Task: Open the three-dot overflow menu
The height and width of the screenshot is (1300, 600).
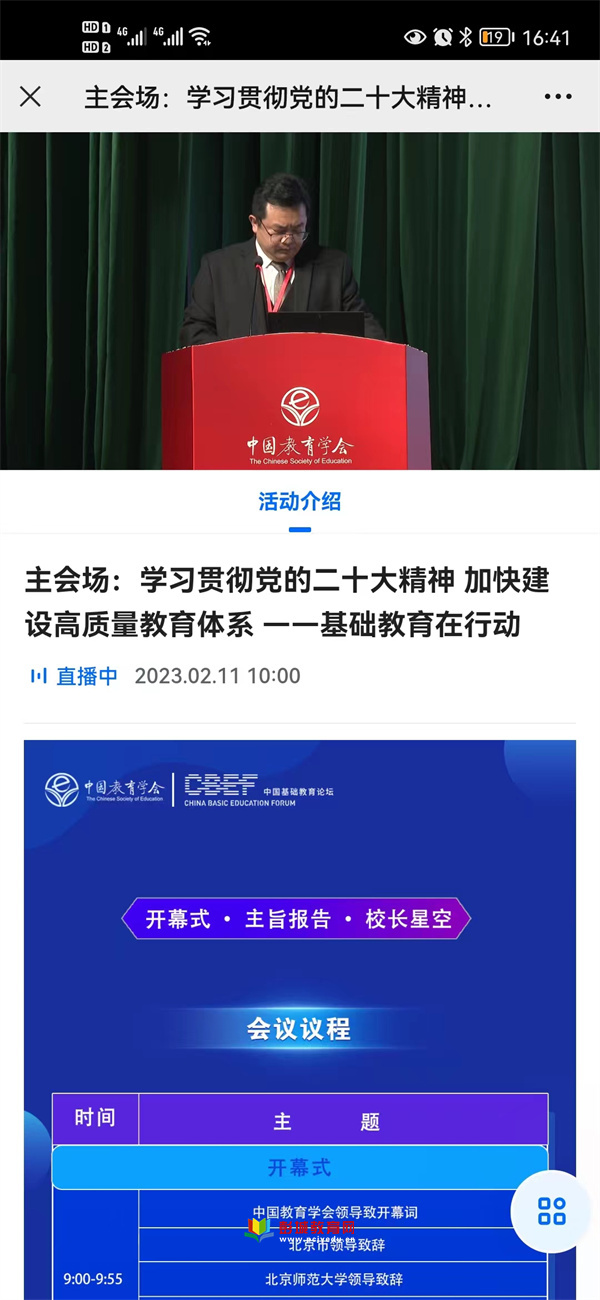Action: click(x=558, y=97)
